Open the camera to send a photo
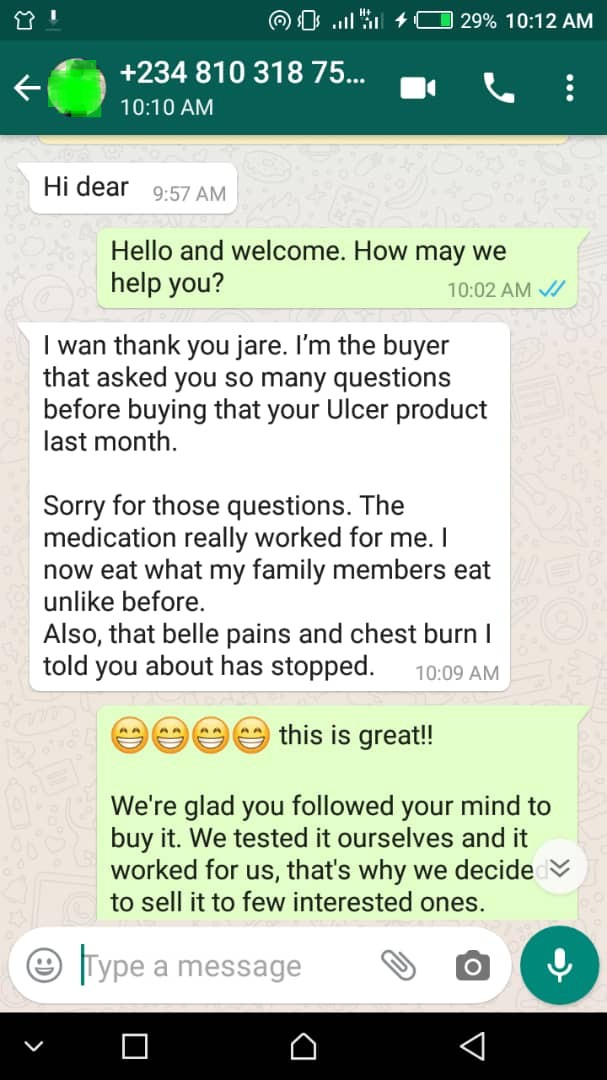Screen dimensions: 607x1080 tap(472, 966)
